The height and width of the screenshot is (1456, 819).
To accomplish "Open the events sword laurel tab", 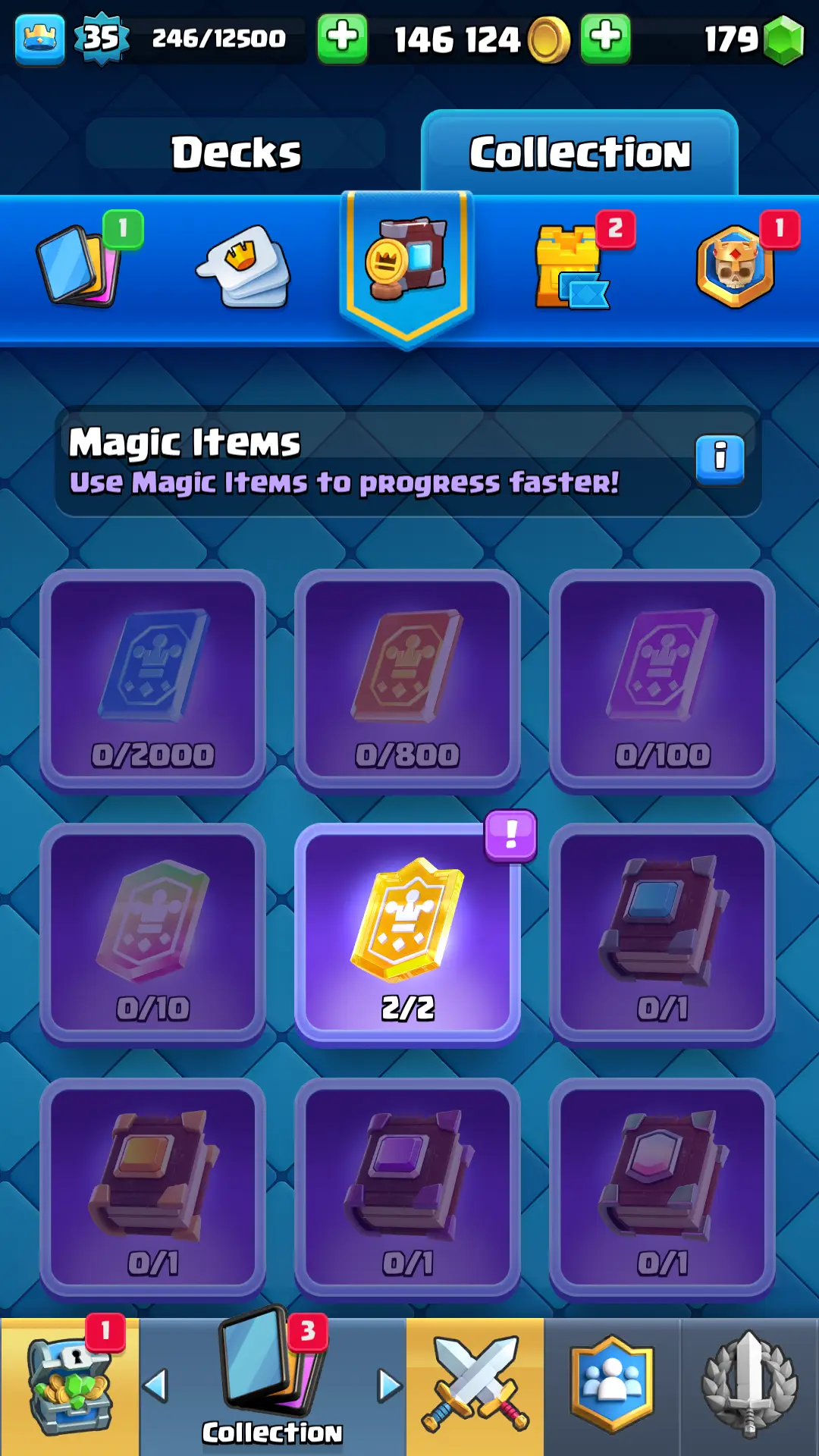I will (749, 1386).
